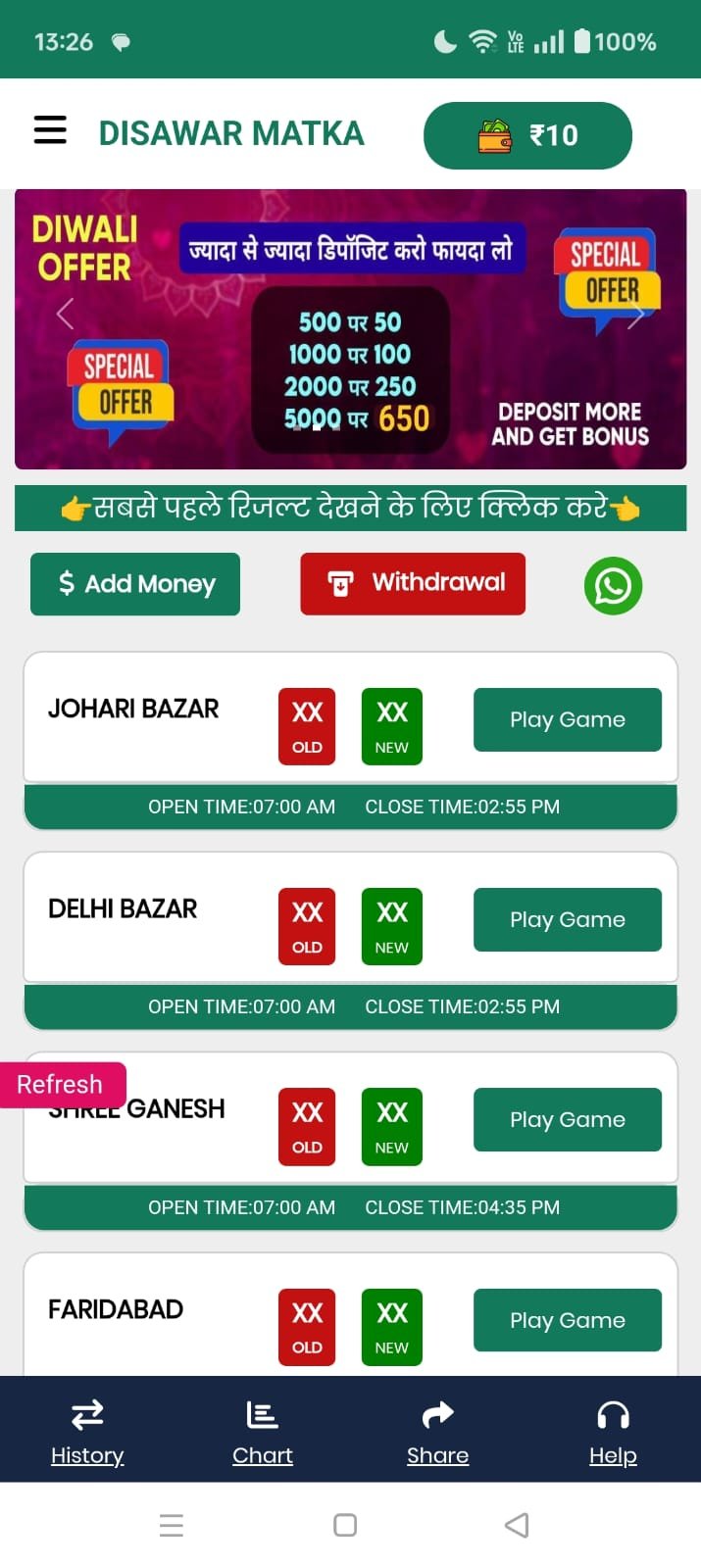Tap the system home button

(345, 1525)
